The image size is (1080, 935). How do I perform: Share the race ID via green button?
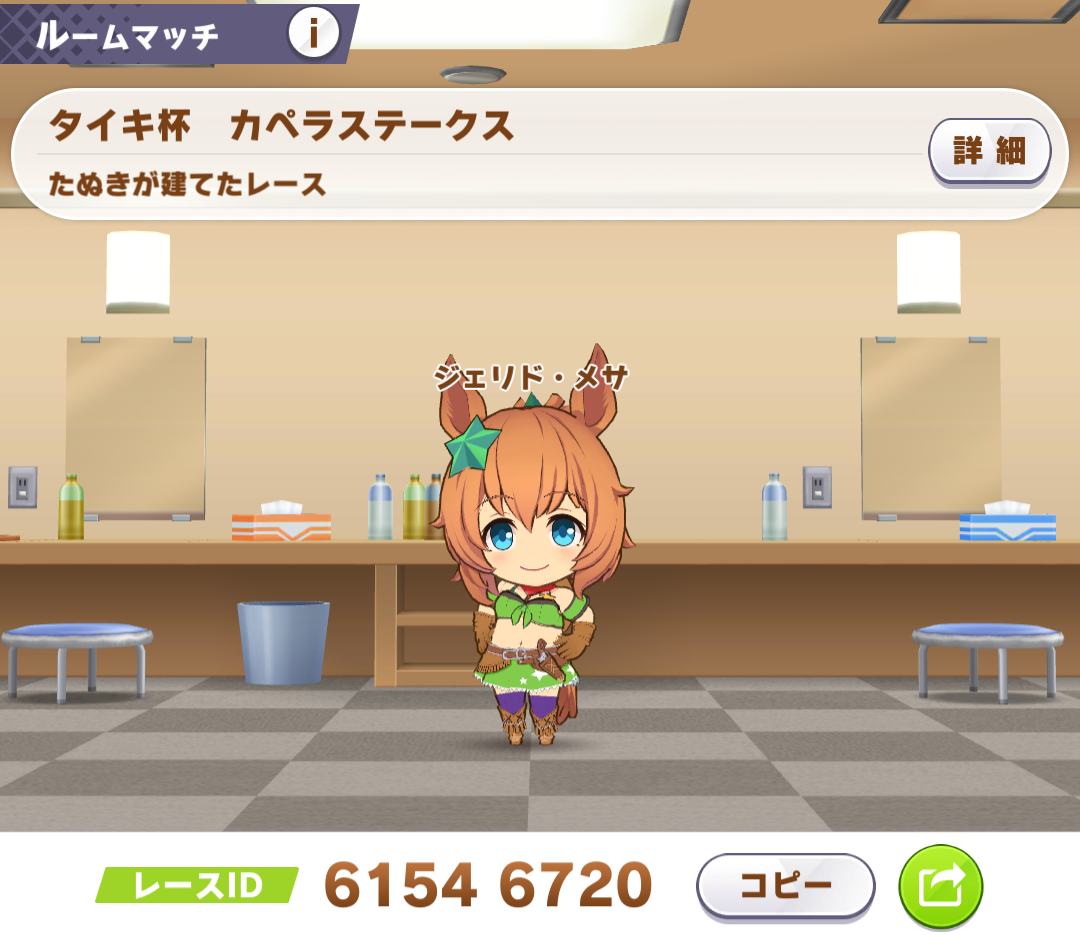click(940, 885)
